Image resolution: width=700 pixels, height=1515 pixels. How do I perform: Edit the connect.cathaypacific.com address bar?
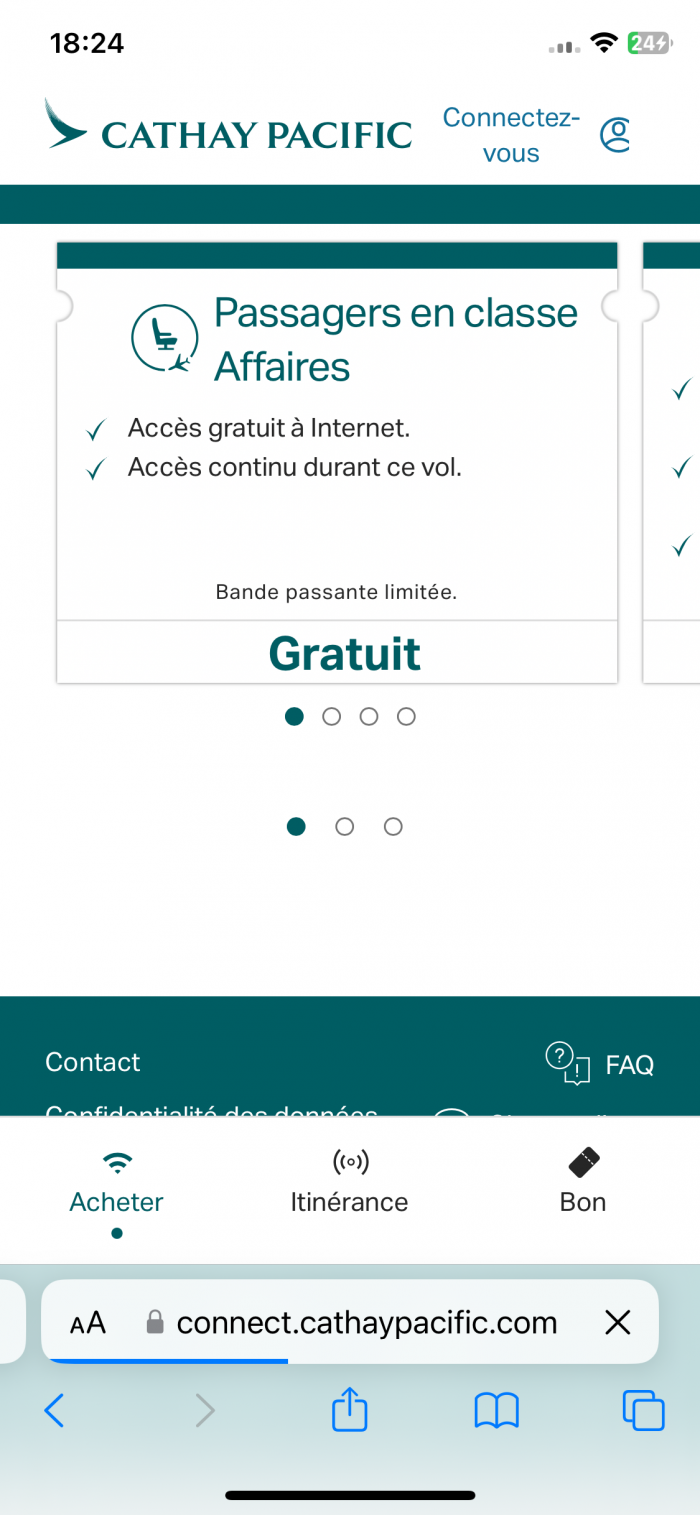[x=366, y=1323]
